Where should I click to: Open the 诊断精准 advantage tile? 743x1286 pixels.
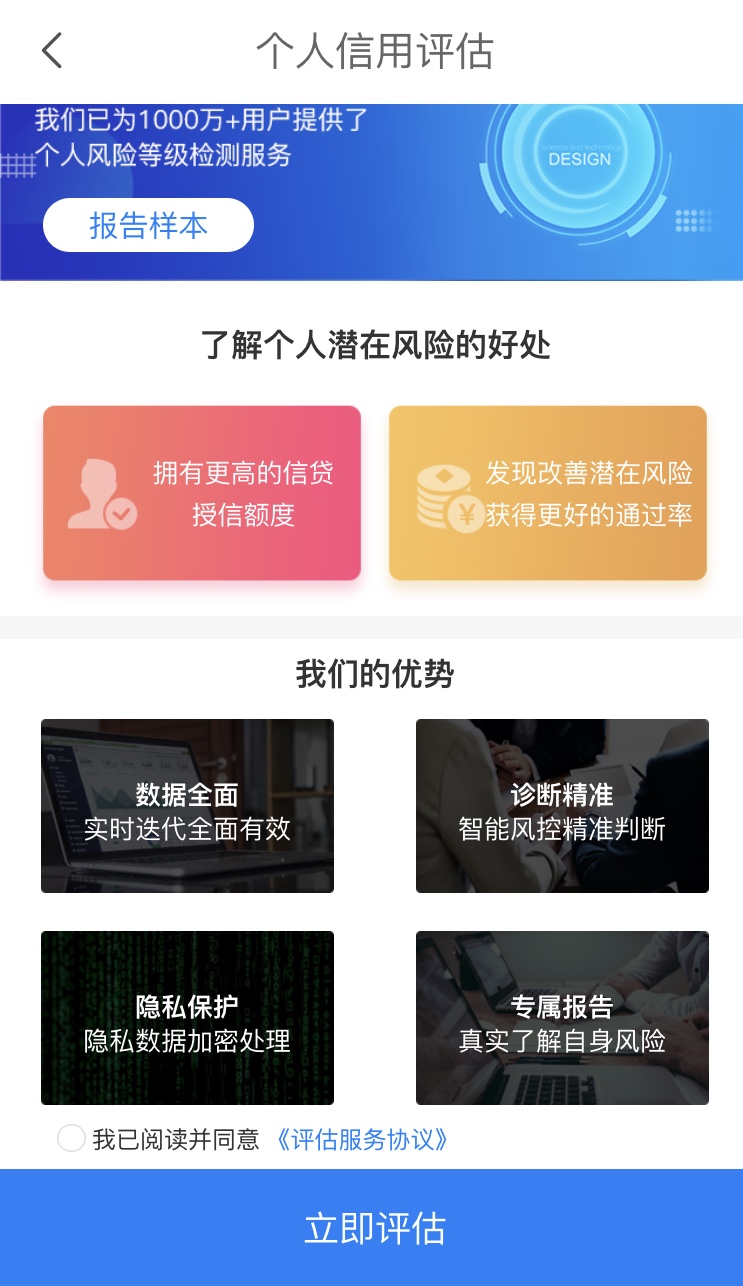coord(562,805)
